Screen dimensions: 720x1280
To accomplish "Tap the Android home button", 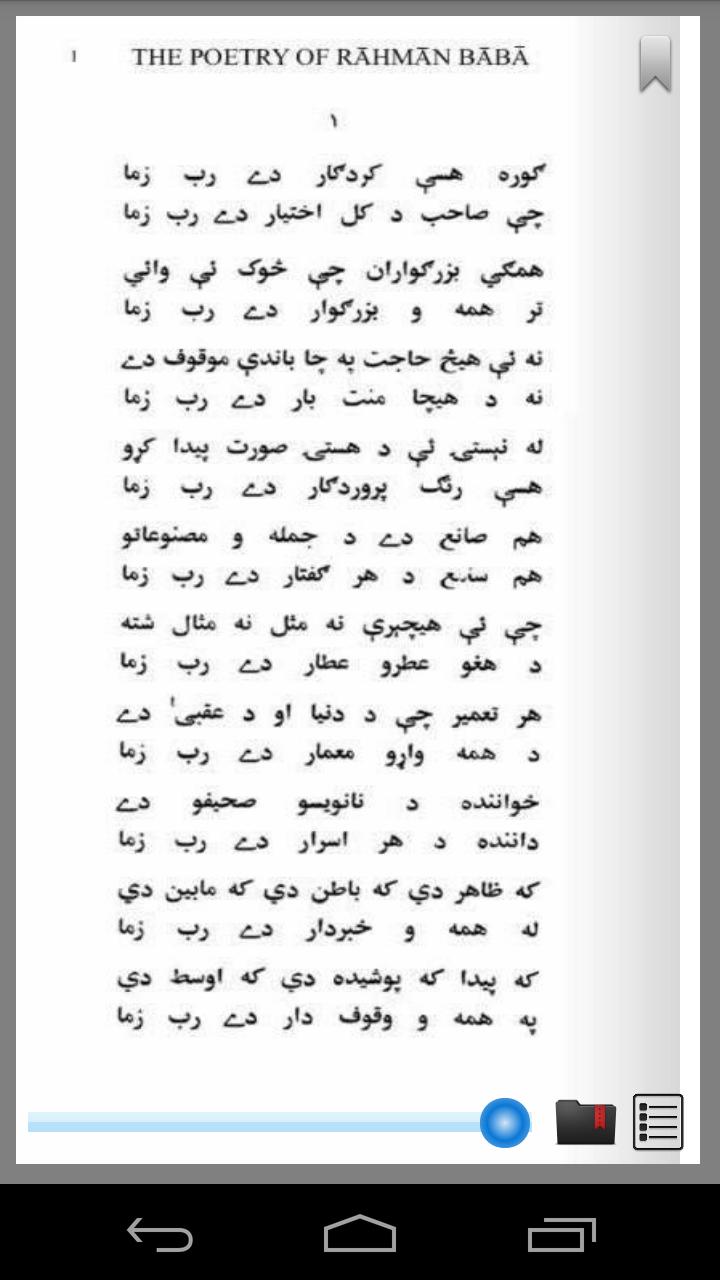I will coord(360,1237).
